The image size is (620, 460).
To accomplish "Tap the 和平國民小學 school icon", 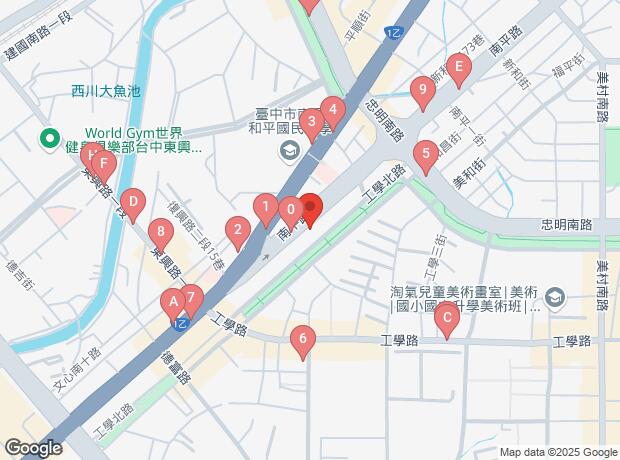I will (x=289, y=151).
